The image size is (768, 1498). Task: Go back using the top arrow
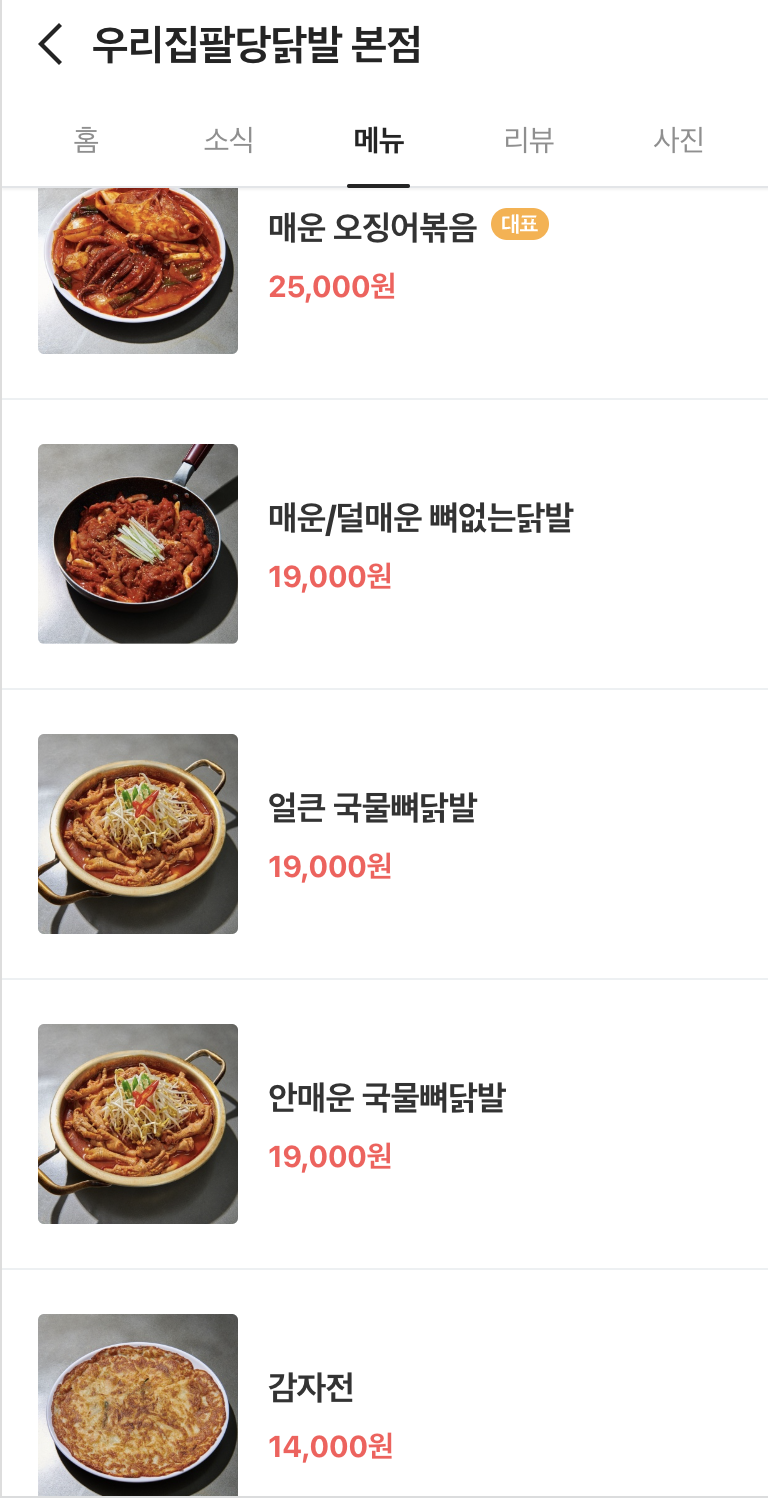pos(50,45)
